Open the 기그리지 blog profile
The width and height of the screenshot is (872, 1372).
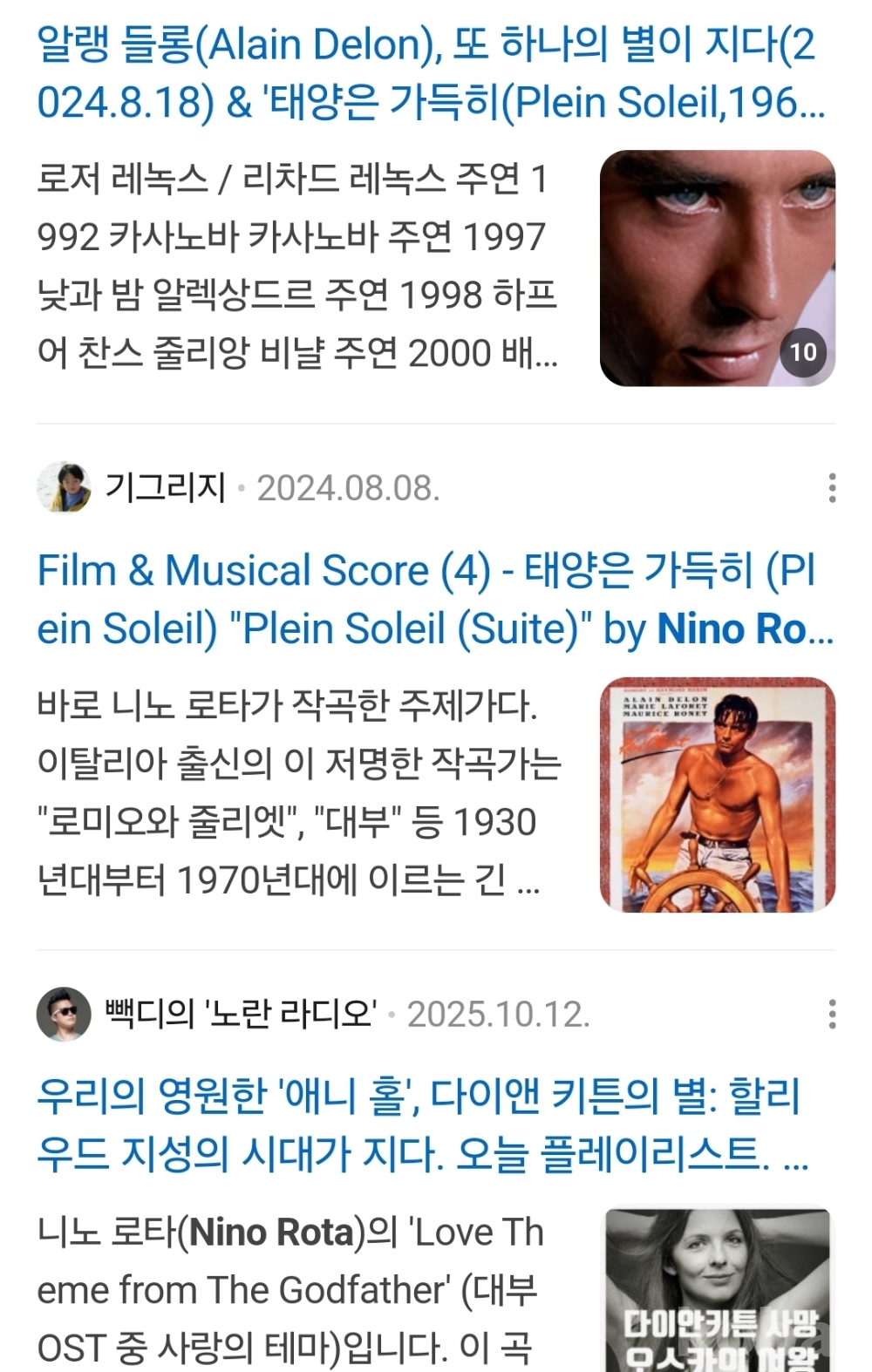click(164, 487)
